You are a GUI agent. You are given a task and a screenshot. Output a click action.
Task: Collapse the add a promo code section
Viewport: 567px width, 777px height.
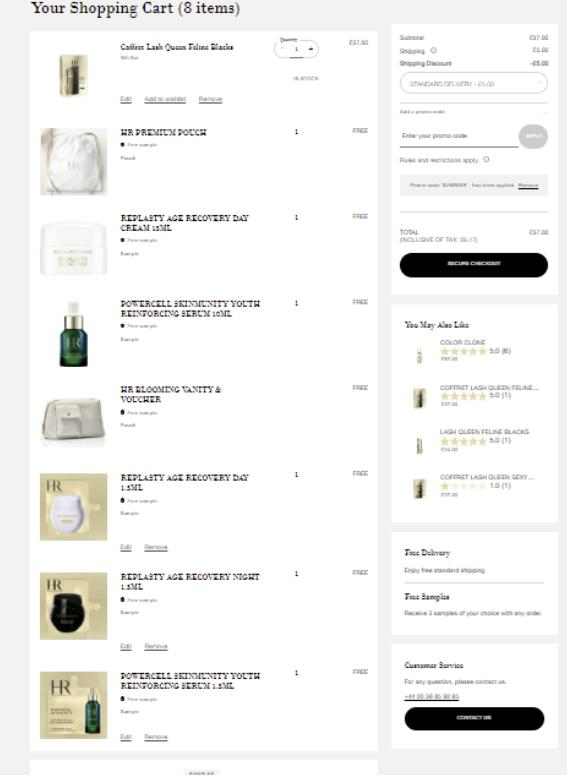[x=545, y=112]
